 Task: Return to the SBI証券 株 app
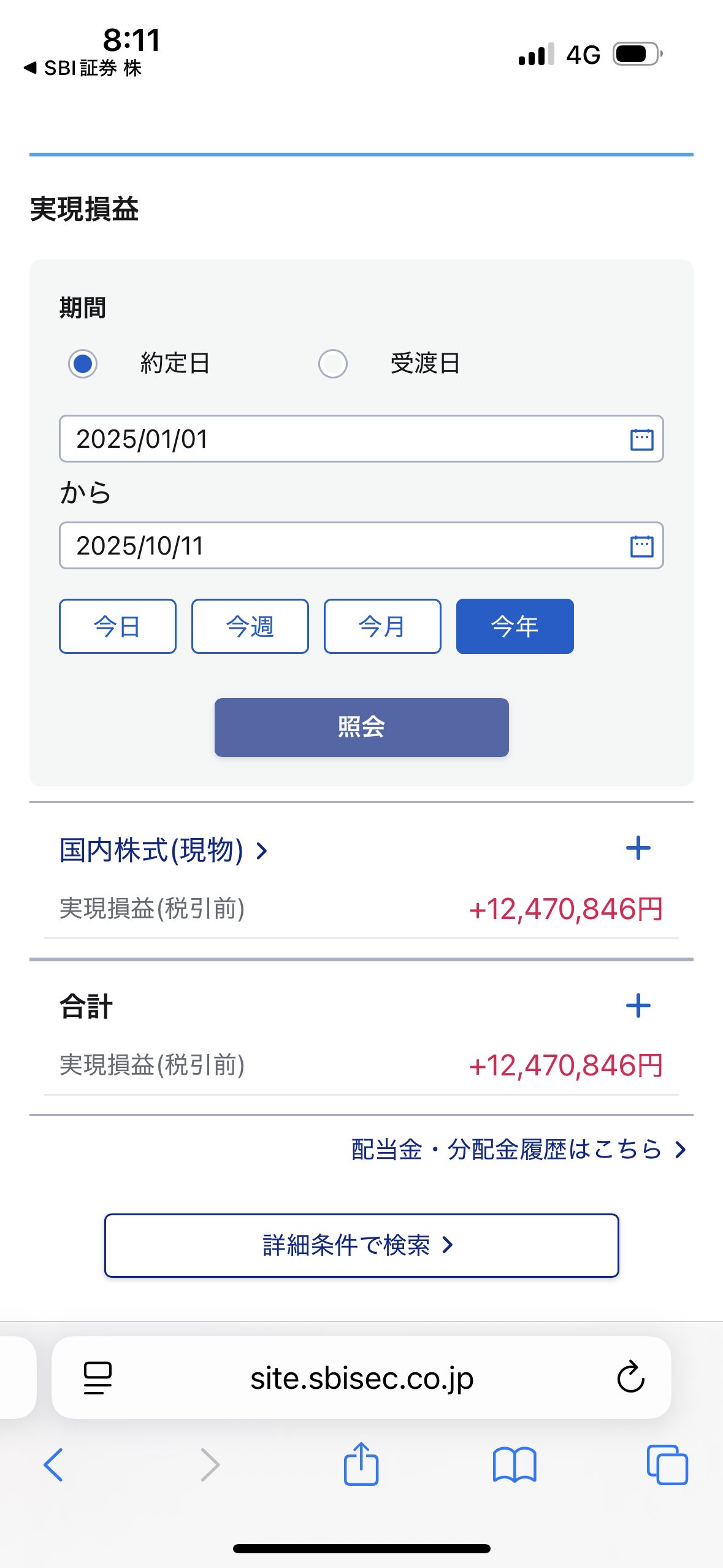pyautogui.click(x=83, y=68)
